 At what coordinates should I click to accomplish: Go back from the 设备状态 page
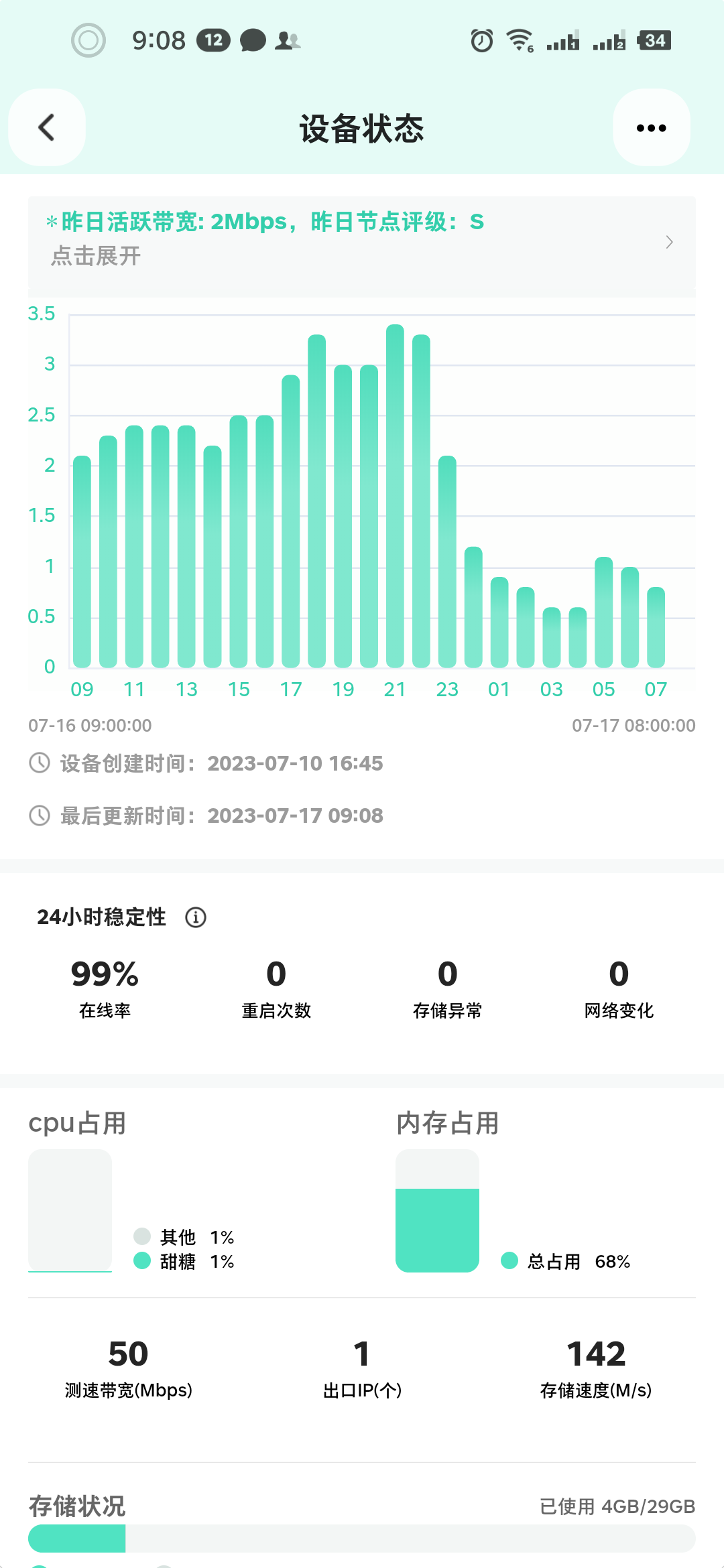[46, 127]
